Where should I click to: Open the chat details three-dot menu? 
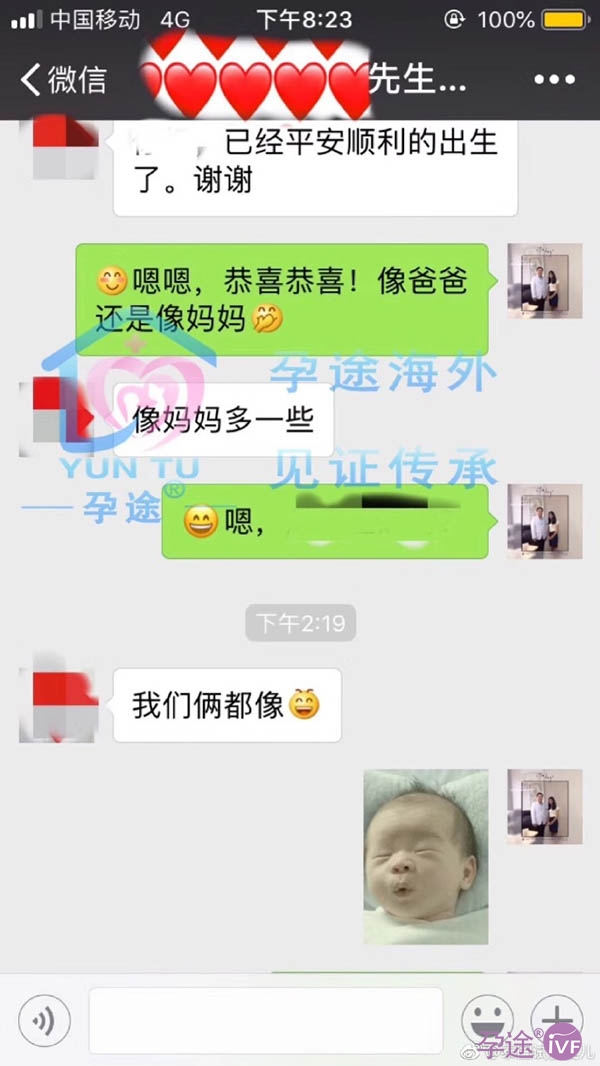click(x=554, y=80)
